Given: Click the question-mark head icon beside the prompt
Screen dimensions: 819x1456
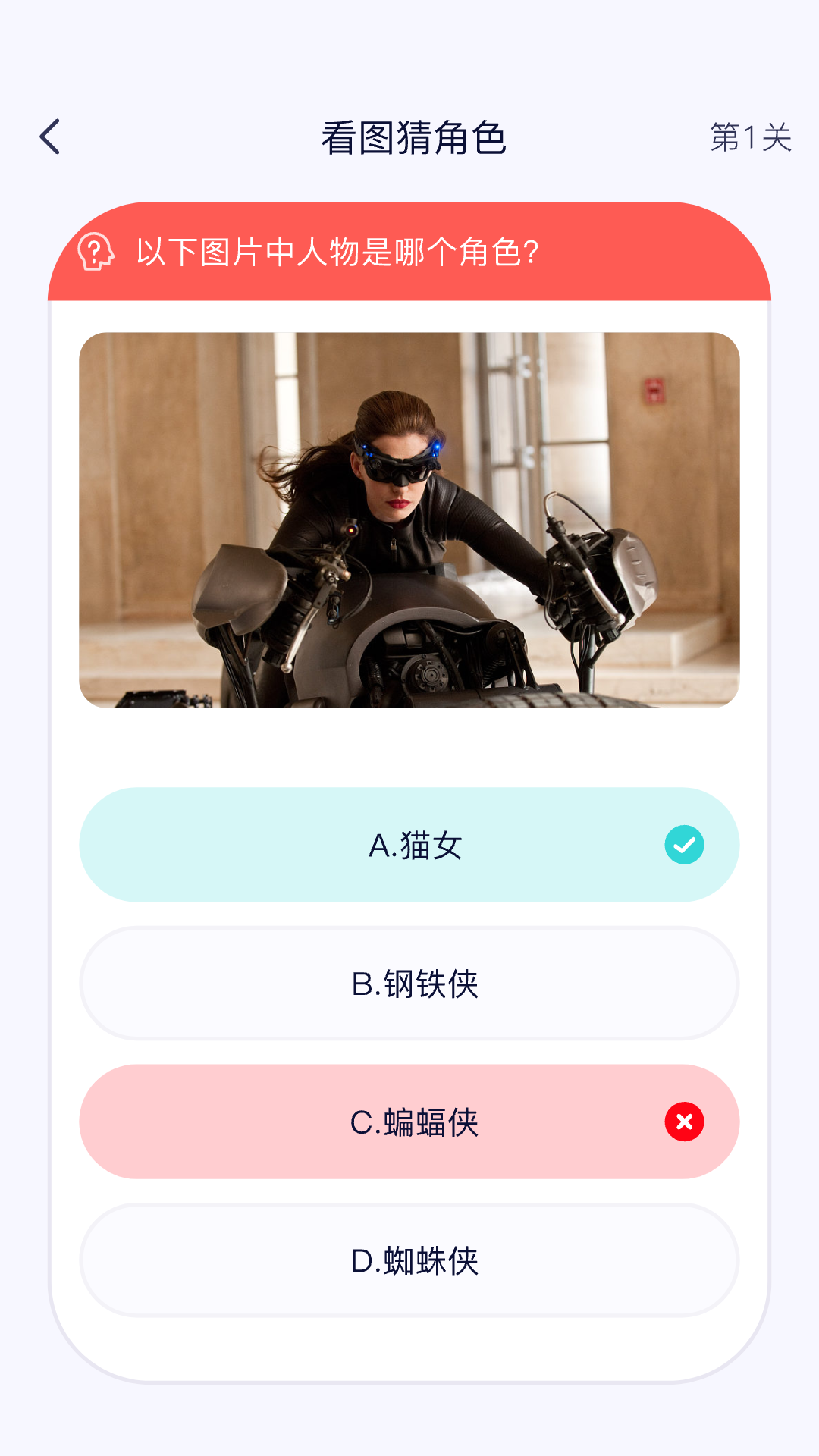Looking at the screenshot, I should tap(96, 252).
